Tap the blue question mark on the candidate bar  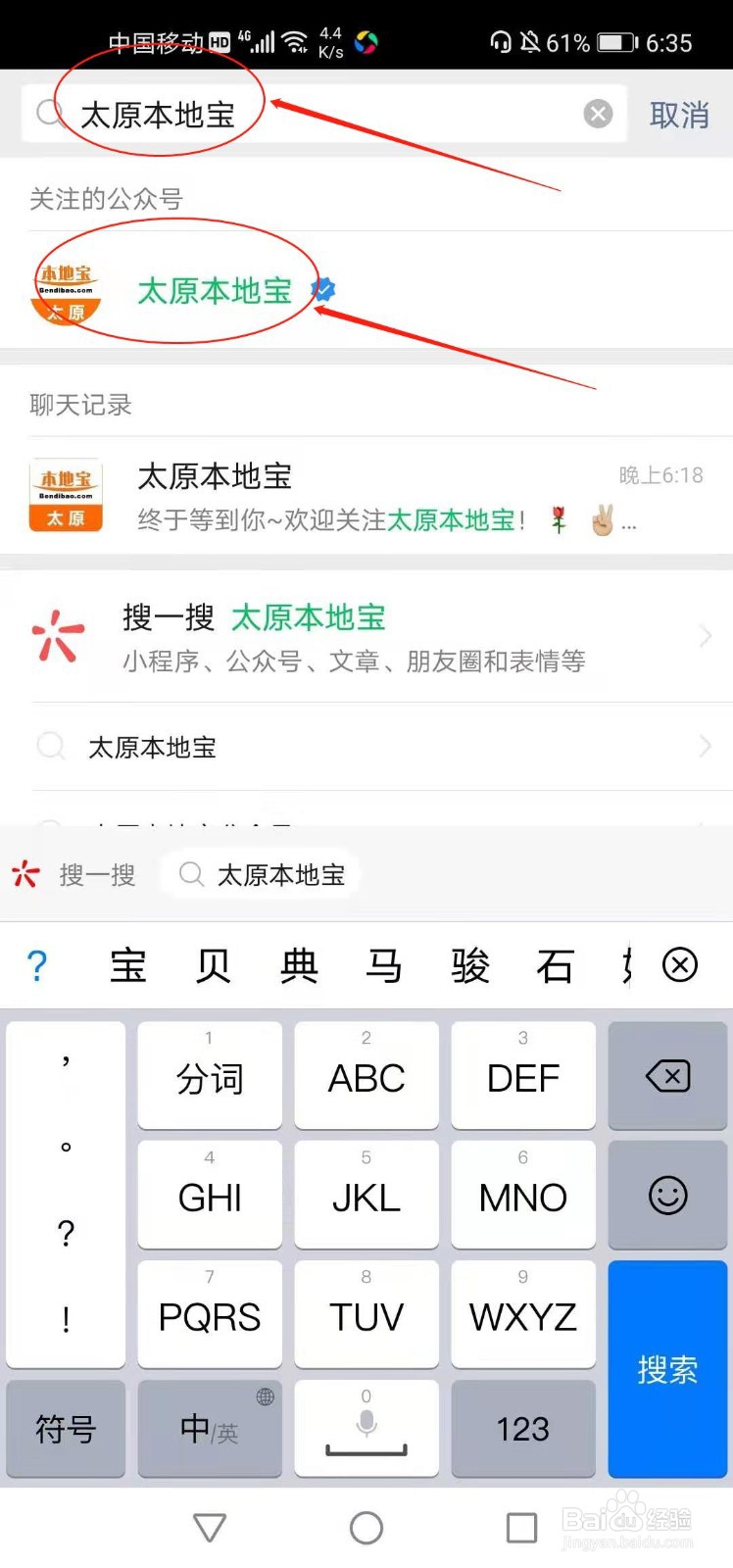37,965
